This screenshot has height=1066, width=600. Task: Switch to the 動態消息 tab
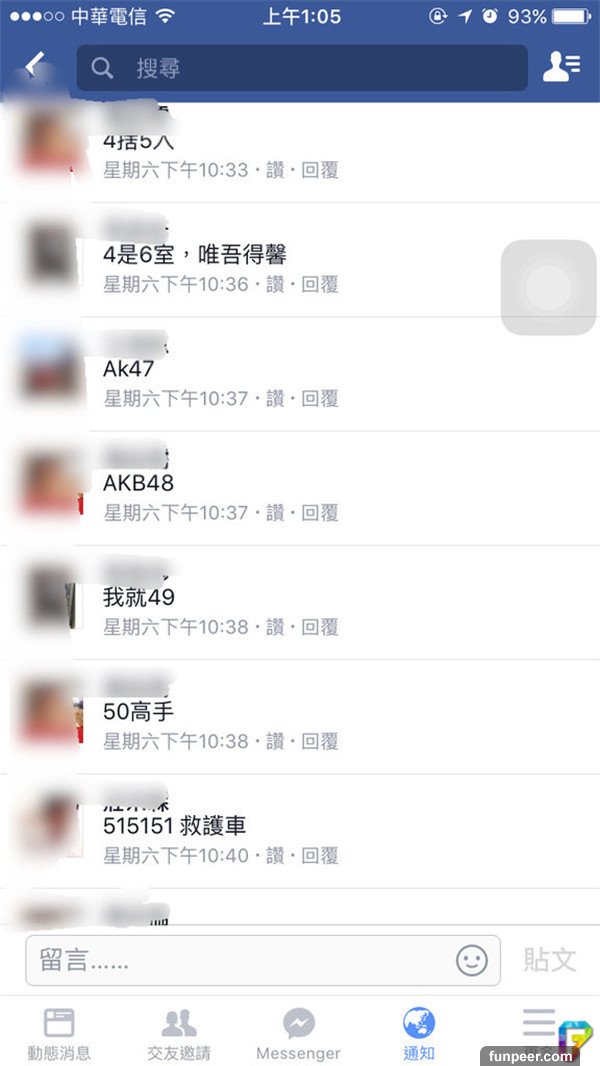coord(59,1033)
